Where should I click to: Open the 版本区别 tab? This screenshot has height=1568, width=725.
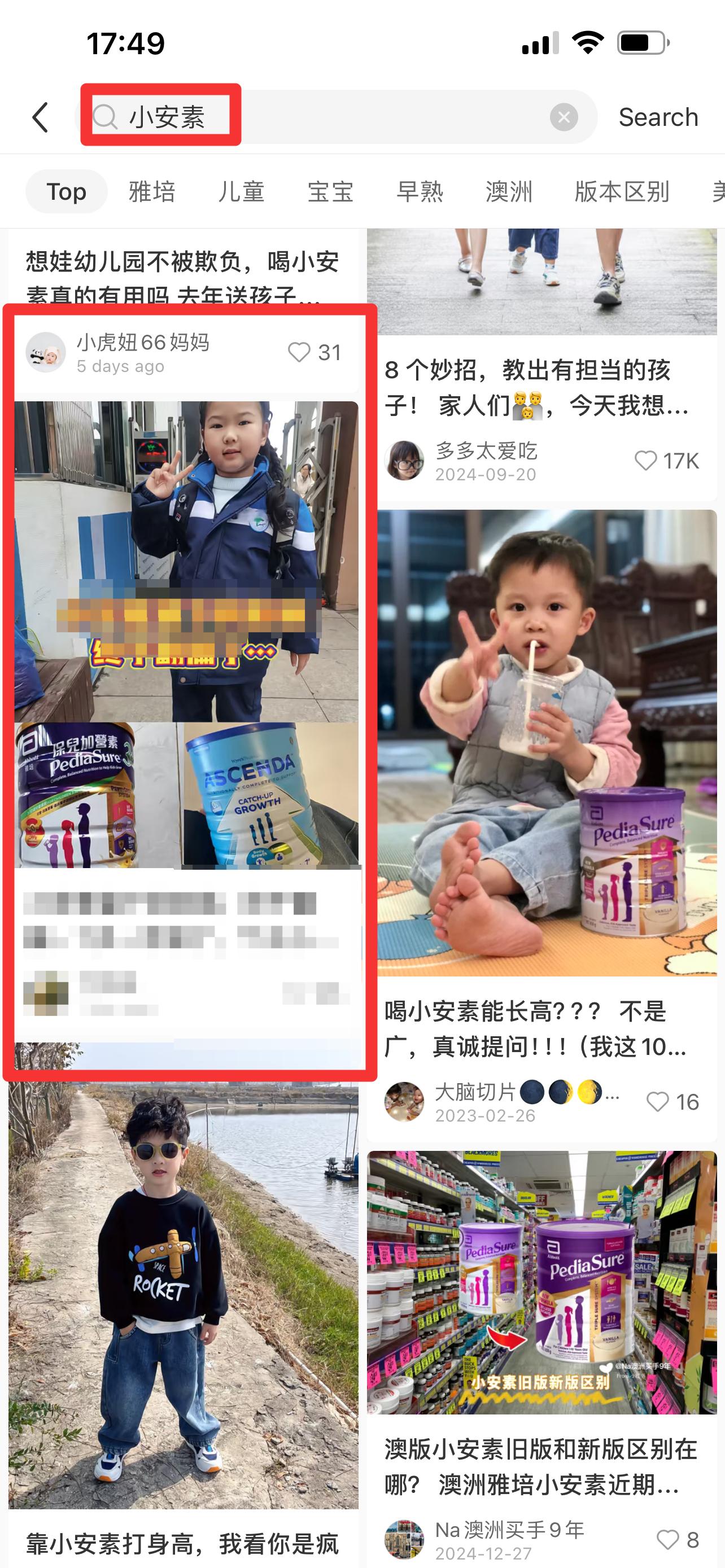tap(622, 192)
